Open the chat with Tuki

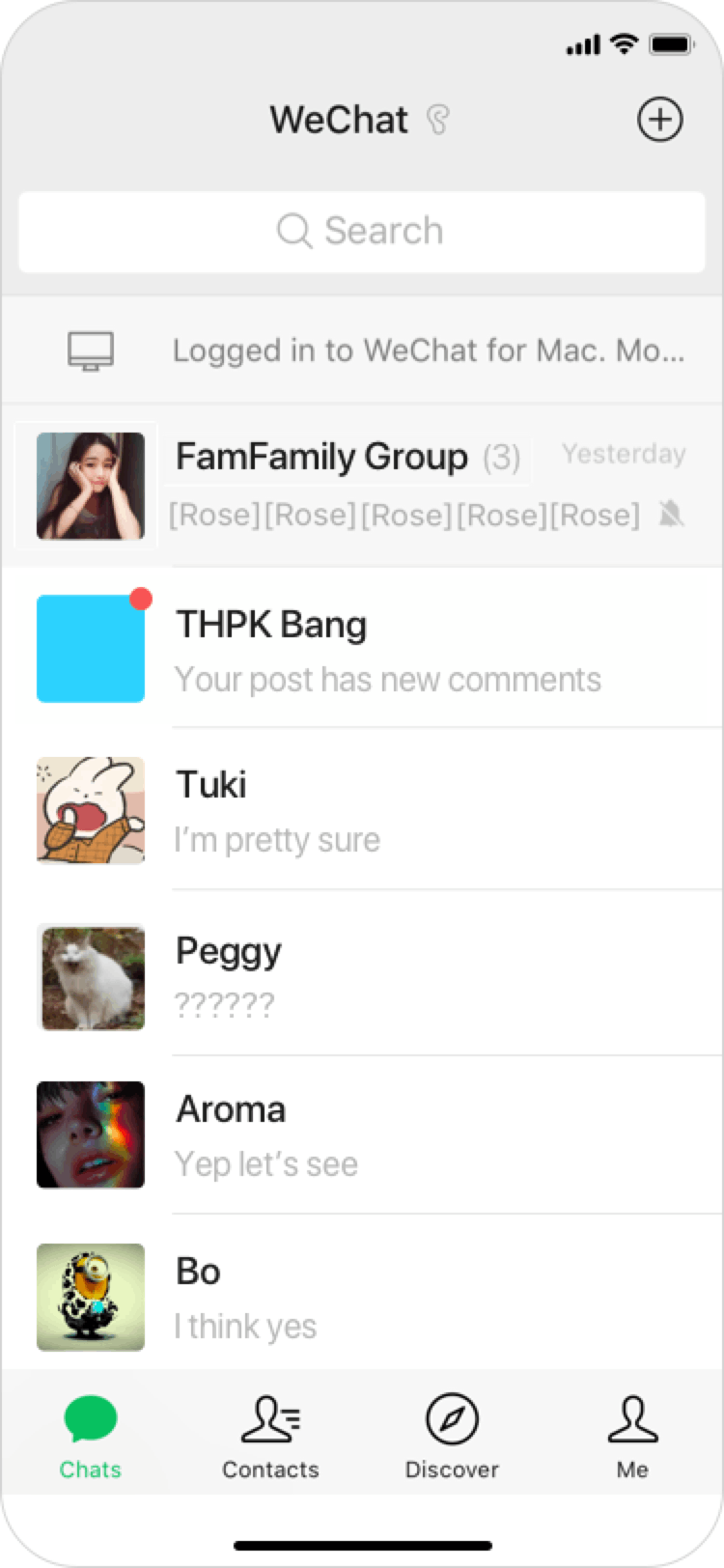click(x=362, y=809)
